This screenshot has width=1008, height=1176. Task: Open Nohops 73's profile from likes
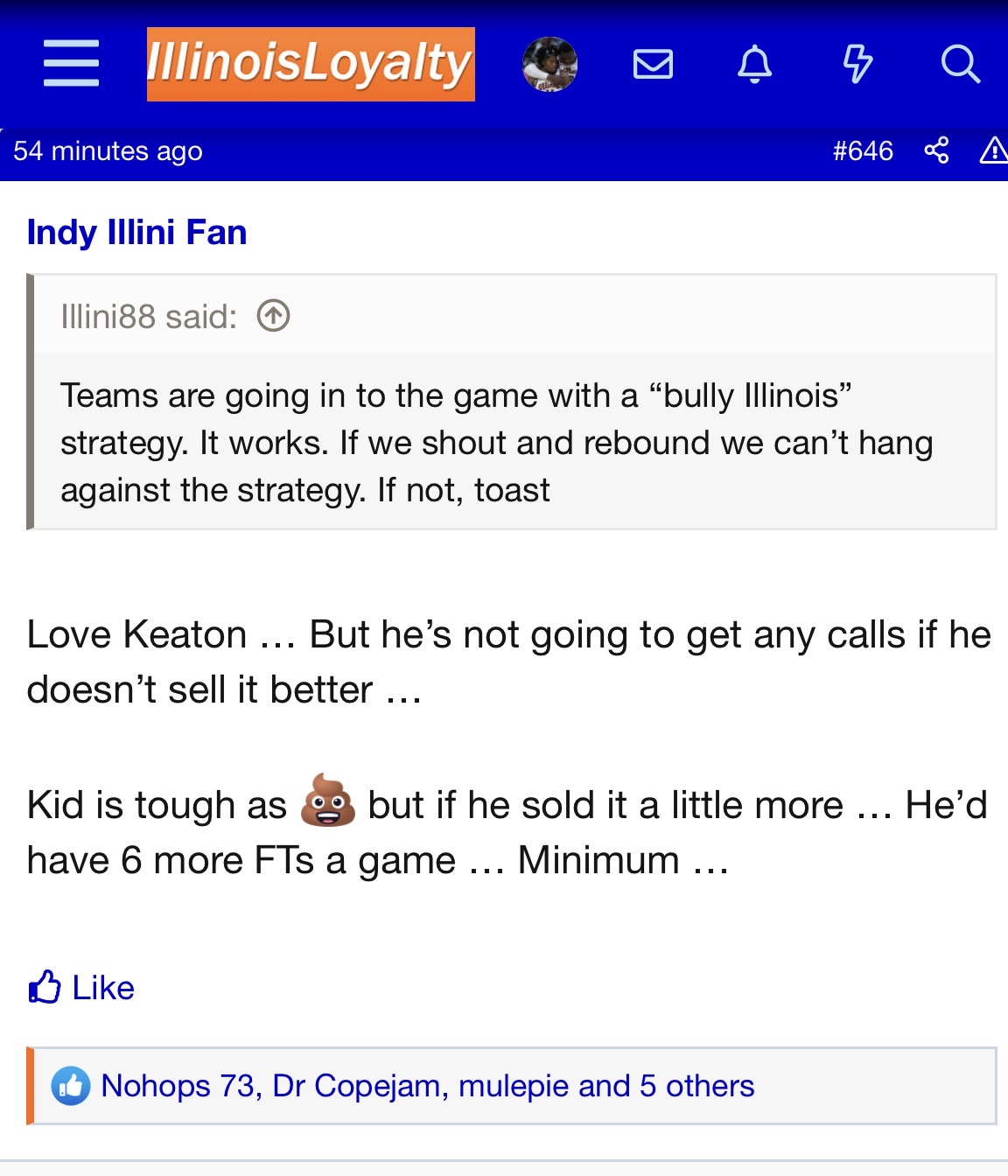click(x=178, y=1086)
